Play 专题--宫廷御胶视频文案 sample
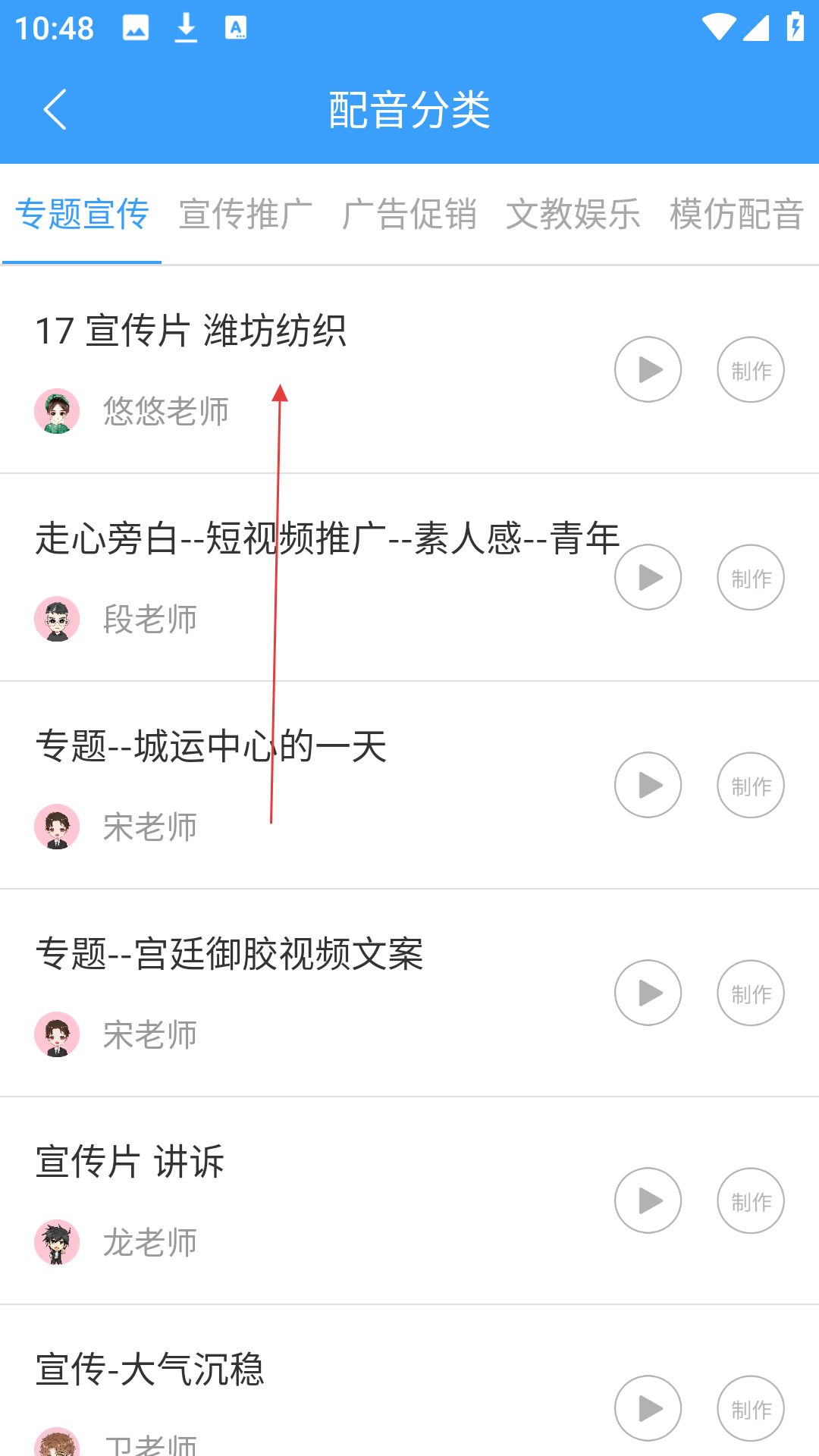This screenshot has width=819, height=1456. (648, 993)
